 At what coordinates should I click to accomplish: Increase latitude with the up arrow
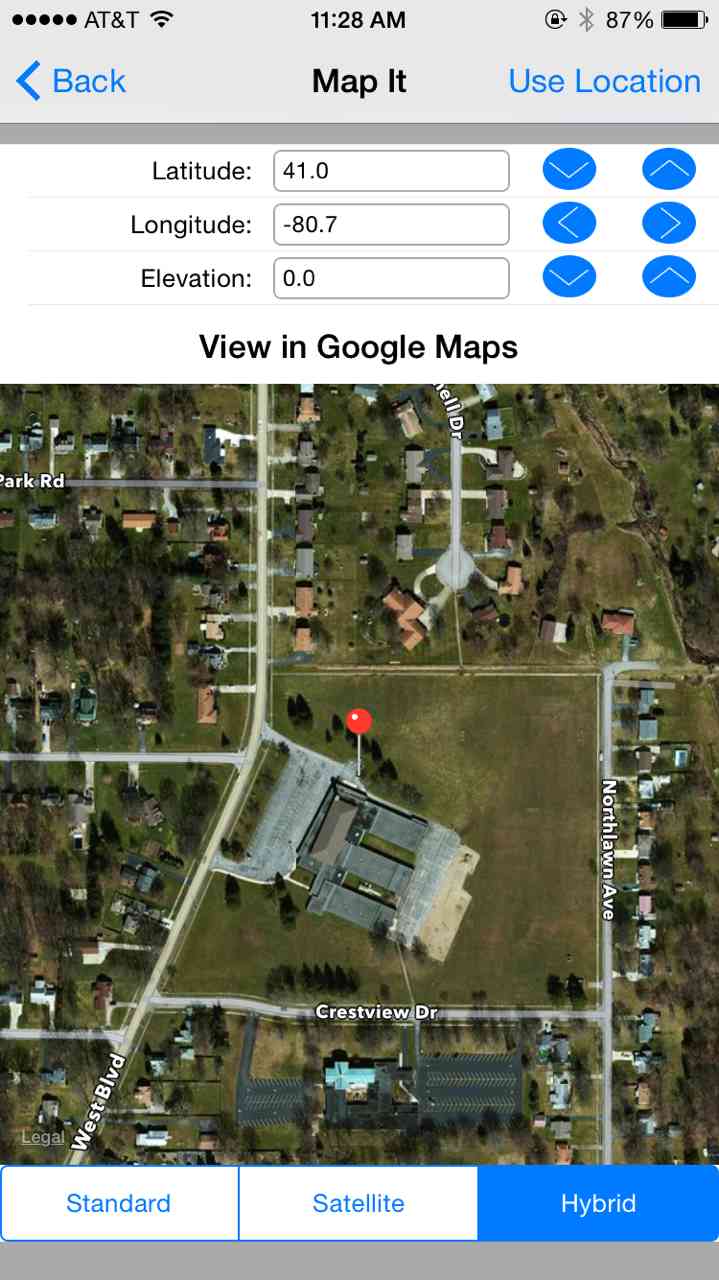(x=668, y=171)
